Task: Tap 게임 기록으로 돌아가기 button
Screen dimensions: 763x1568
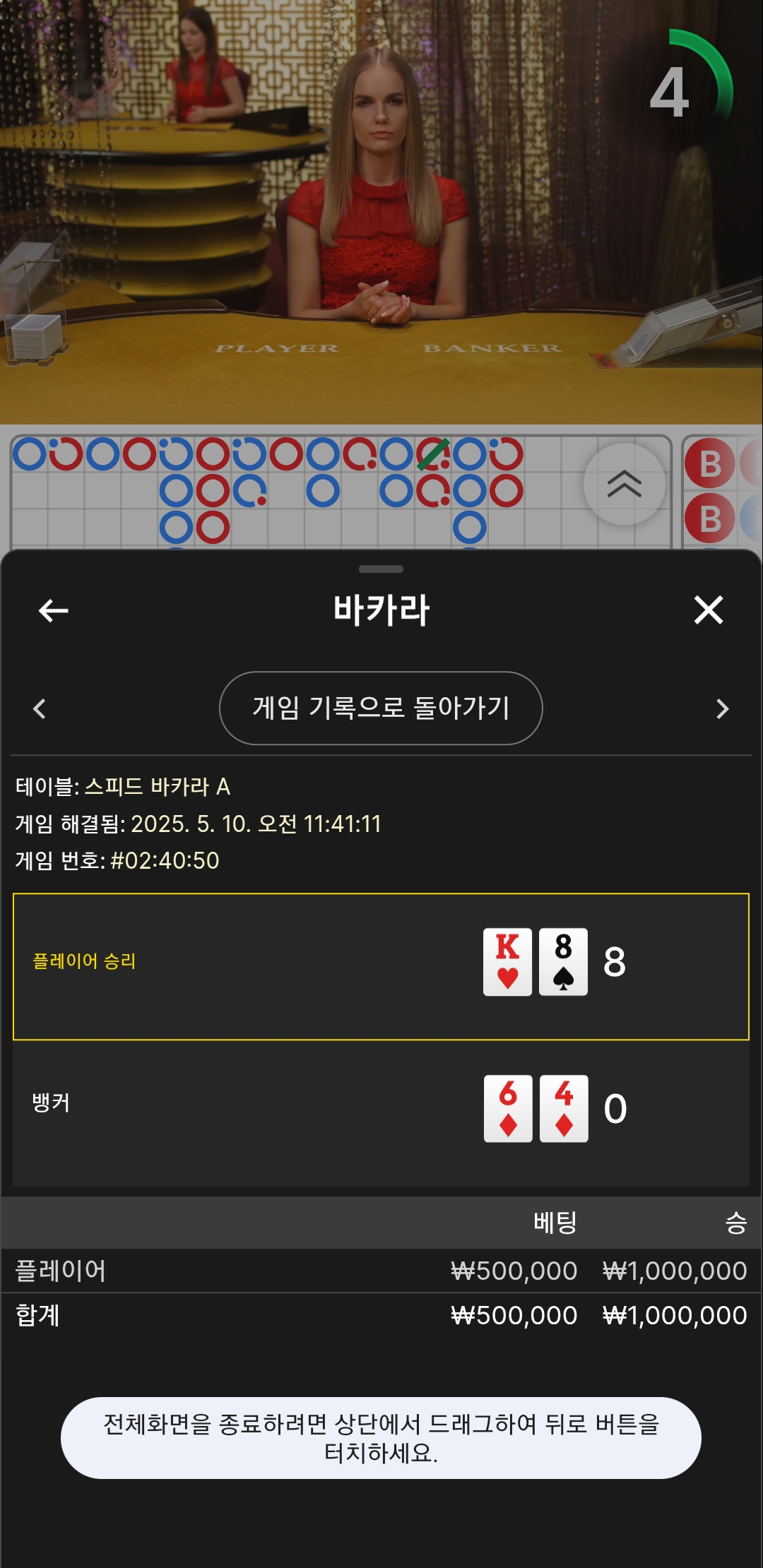Action: point(381,708)
